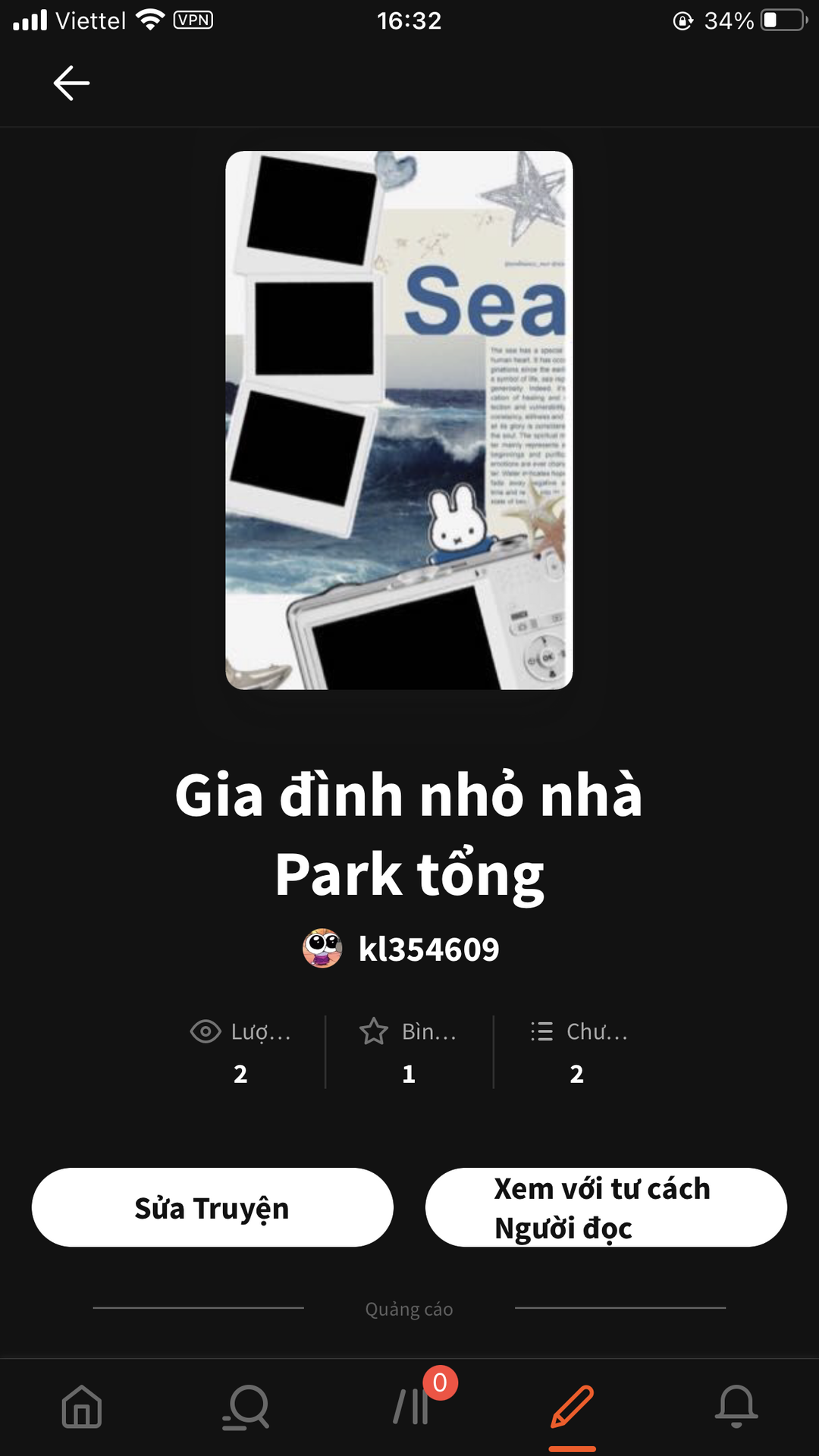
Task: Select Xem với tư cách Người đọc
Action: 606,1207
